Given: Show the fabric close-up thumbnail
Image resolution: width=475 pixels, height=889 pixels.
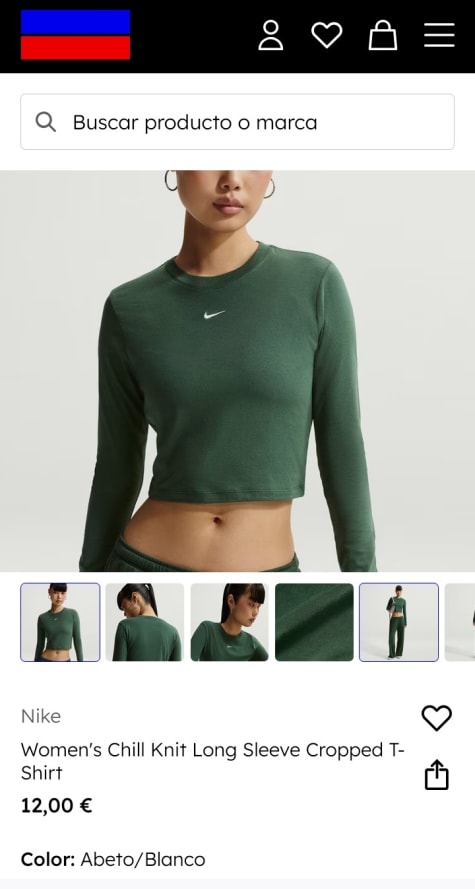Looking at the screenshot, I should coord(314,622).
